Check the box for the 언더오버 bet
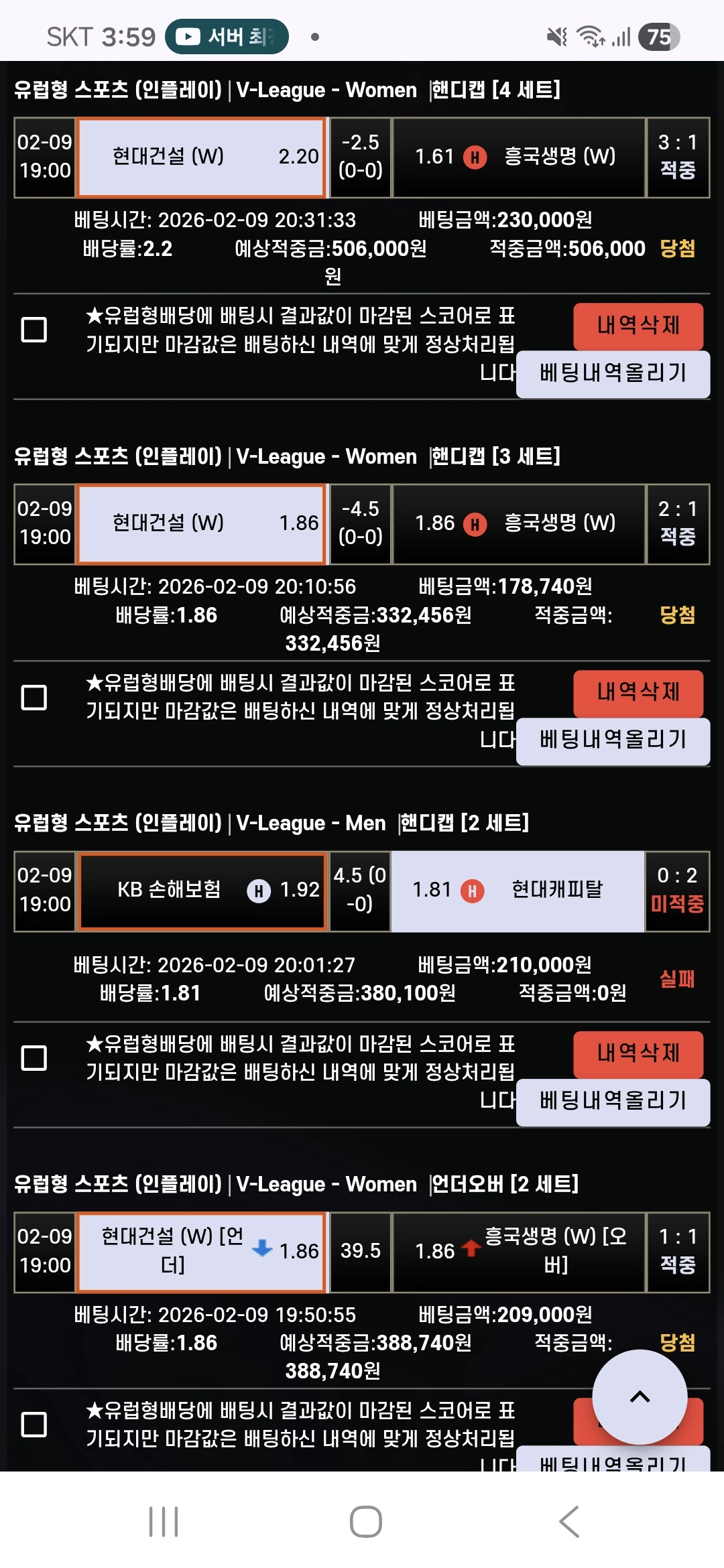724x1568 pixels. coord(34,1425)
